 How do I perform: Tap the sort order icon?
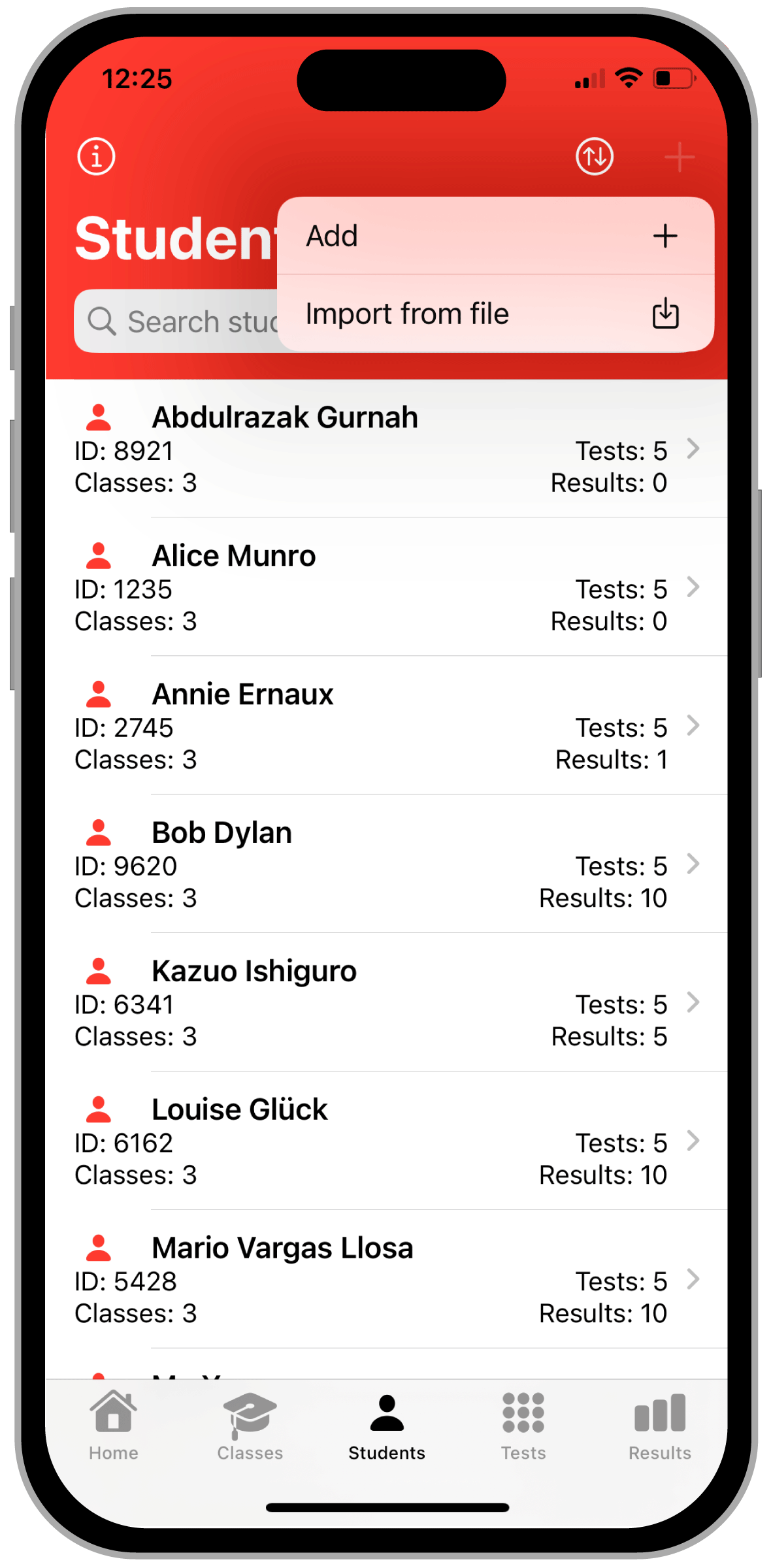[594, 157]
